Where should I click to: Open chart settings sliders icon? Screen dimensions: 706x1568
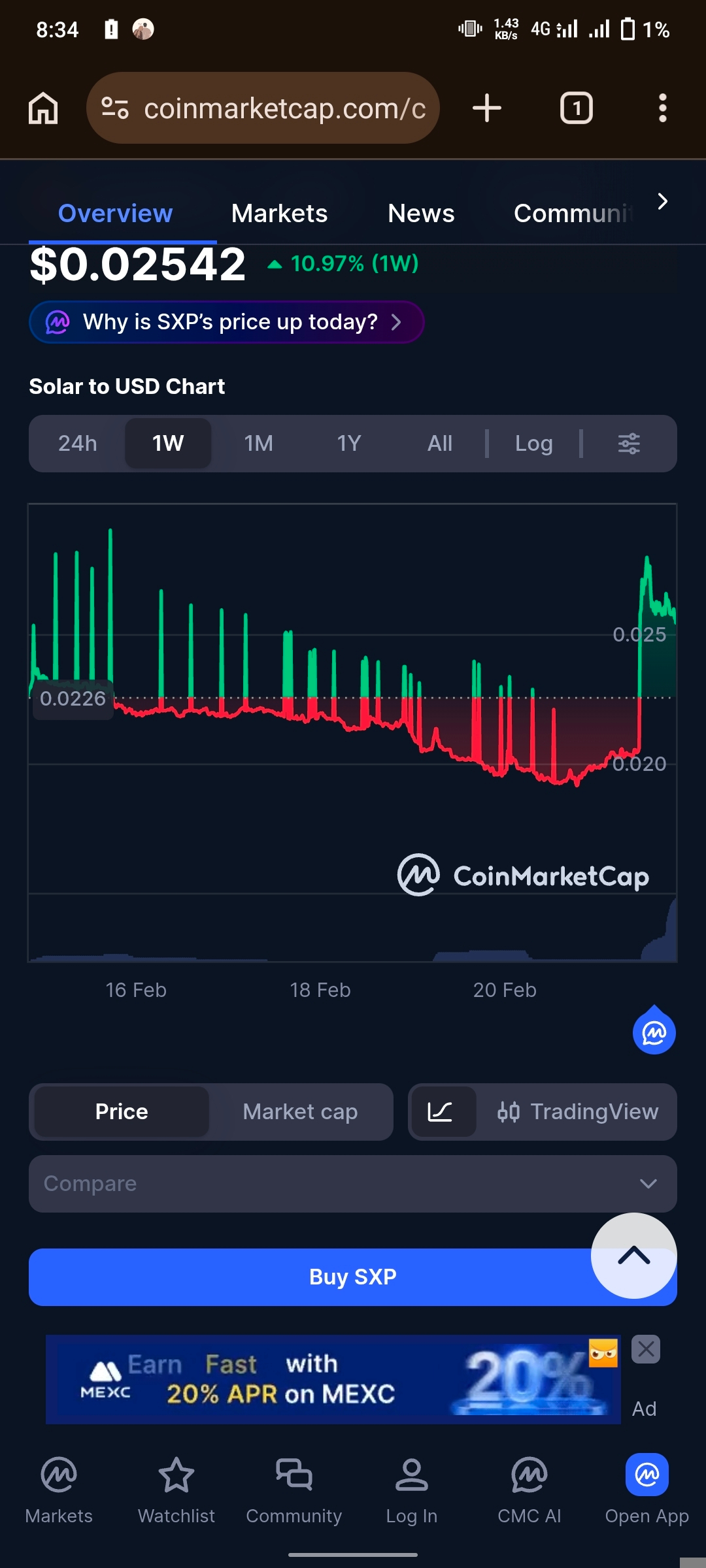point(629,444)
